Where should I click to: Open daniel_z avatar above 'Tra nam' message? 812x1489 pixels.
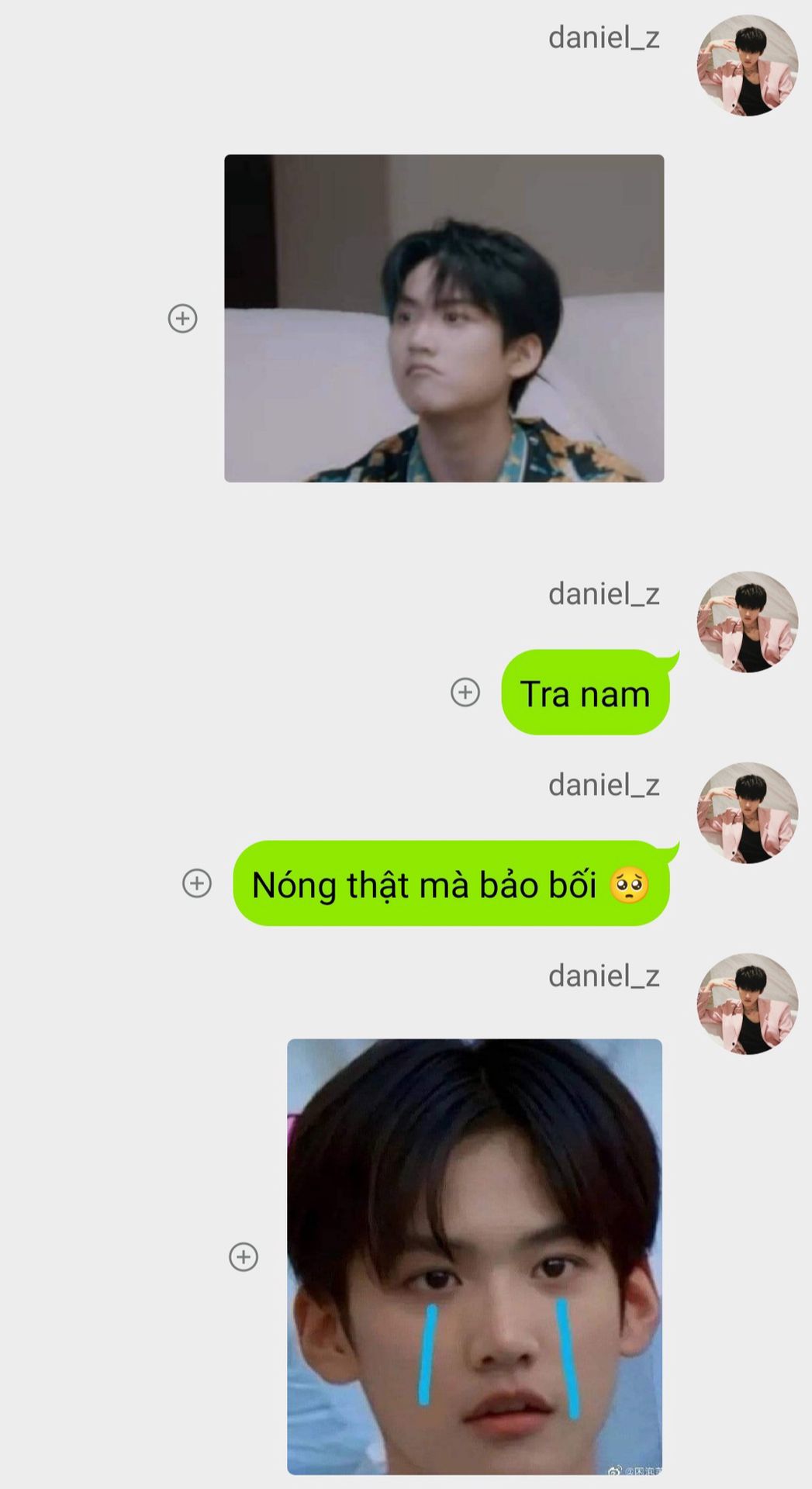(x=747, y=622)
